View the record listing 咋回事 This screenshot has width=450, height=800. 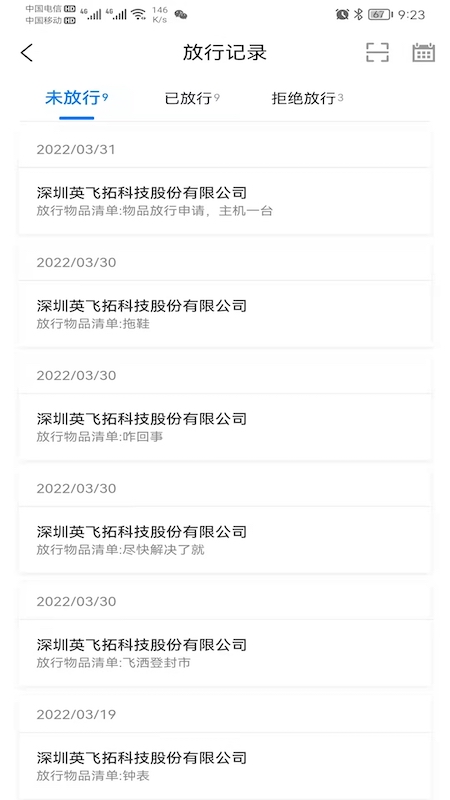(225, 427)
